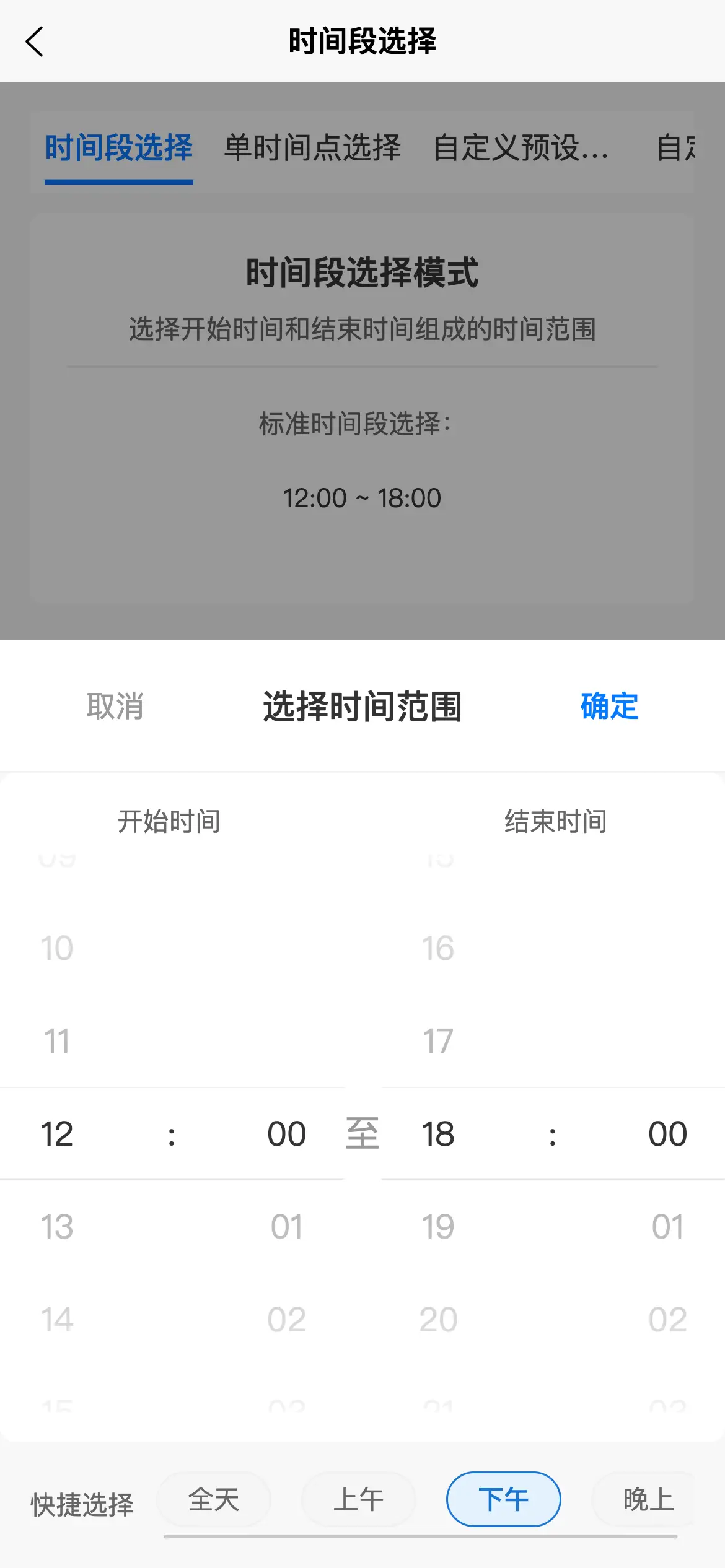The width and height of the screenshot is (725, 1568).
Task: Open the 自定义预设 tab
Action: pyautogui.click(x=521, y=148)
